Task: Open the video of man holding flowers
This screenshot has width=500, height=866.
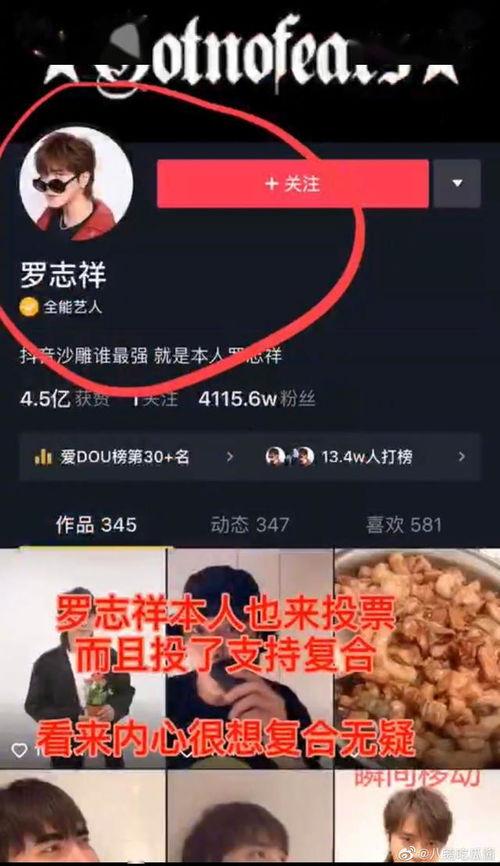Action: tap(83, 658)
